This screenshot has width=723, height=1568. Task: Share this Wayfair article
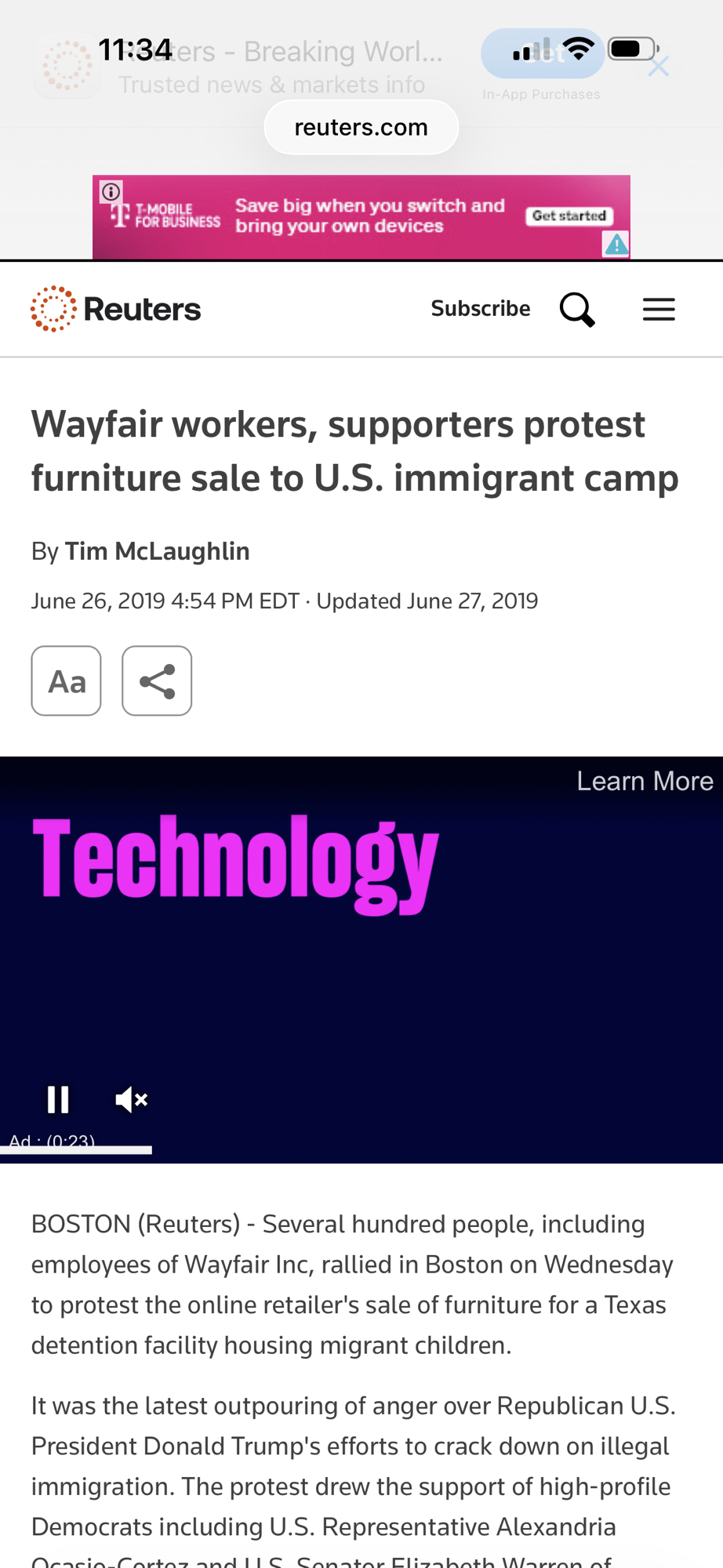click(157, 681)
